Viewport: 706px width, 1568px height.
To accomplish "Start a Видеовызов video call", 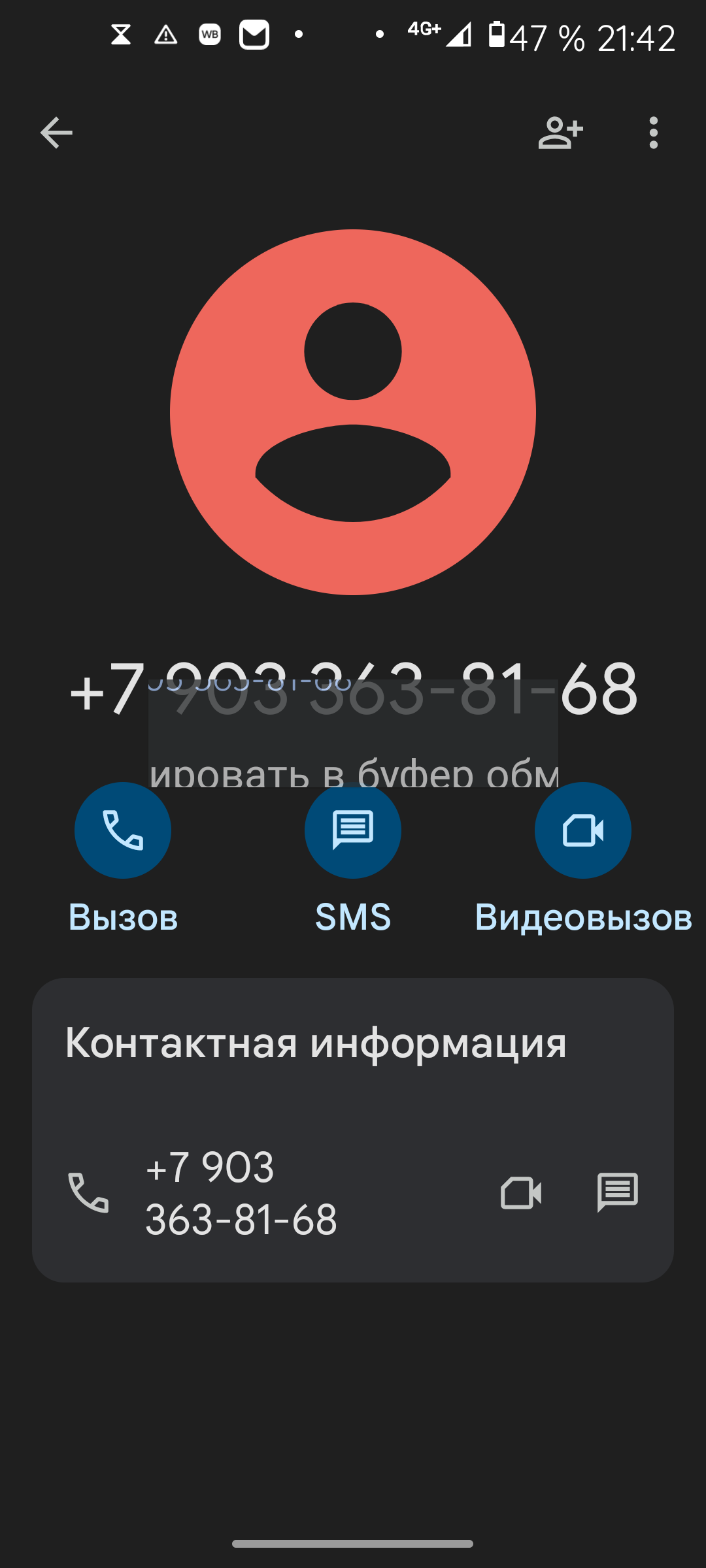I will [582, 830].
